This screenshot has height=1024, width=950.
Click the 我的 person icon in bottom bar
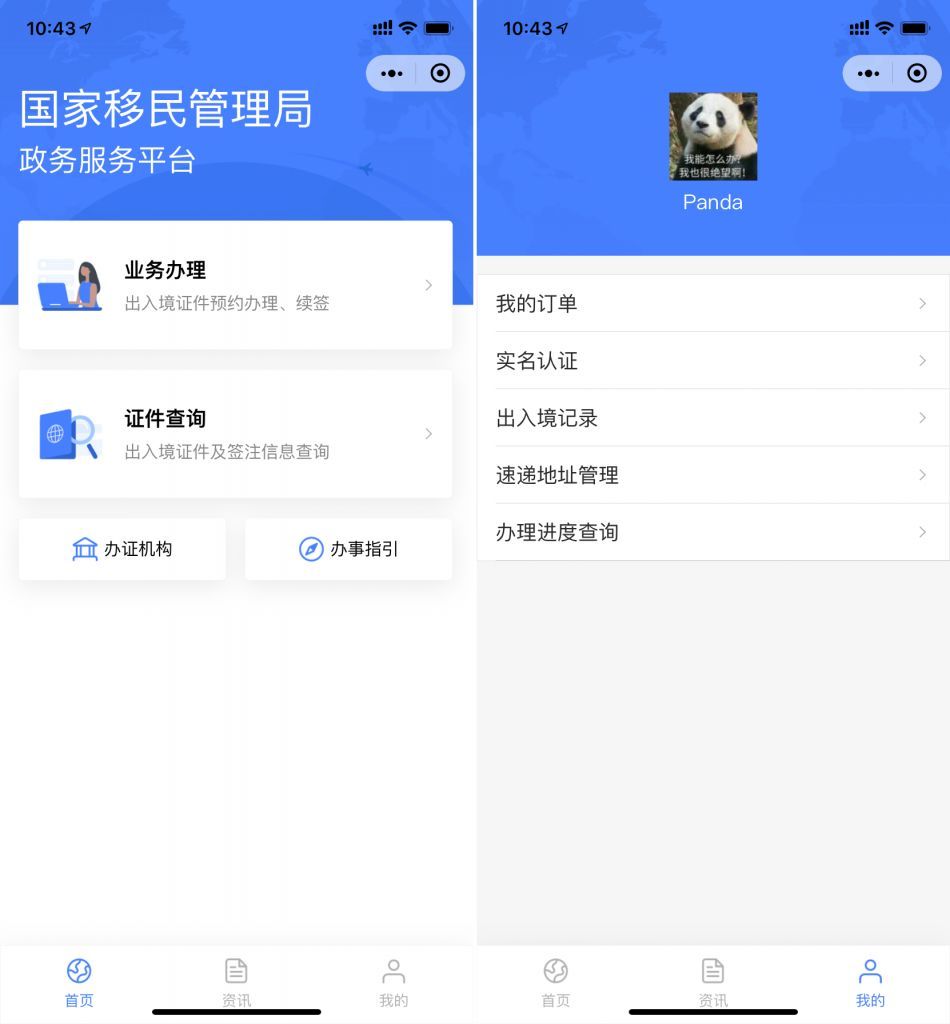392,969
